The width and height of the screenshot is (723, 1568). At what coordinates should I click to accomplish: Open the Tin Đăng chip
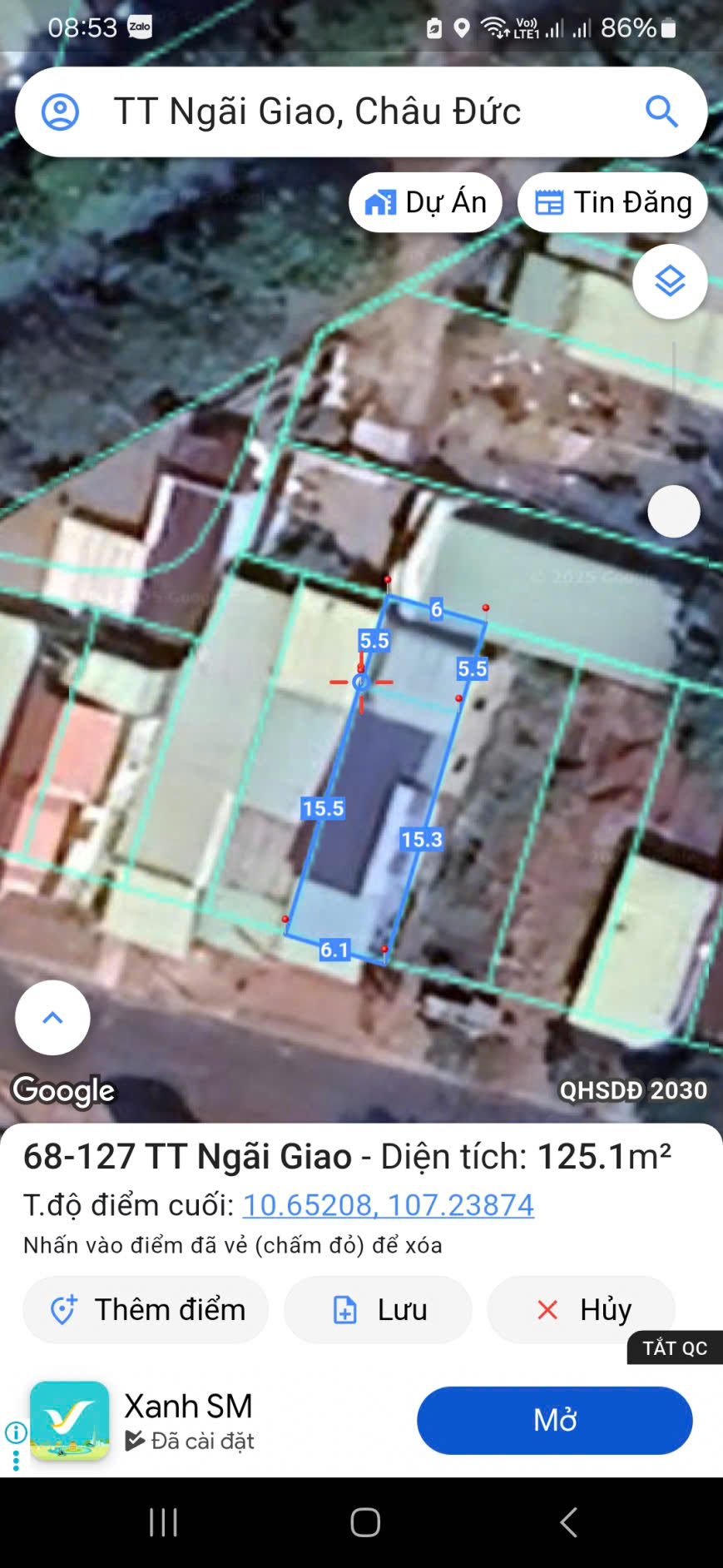tap(612, 202)
